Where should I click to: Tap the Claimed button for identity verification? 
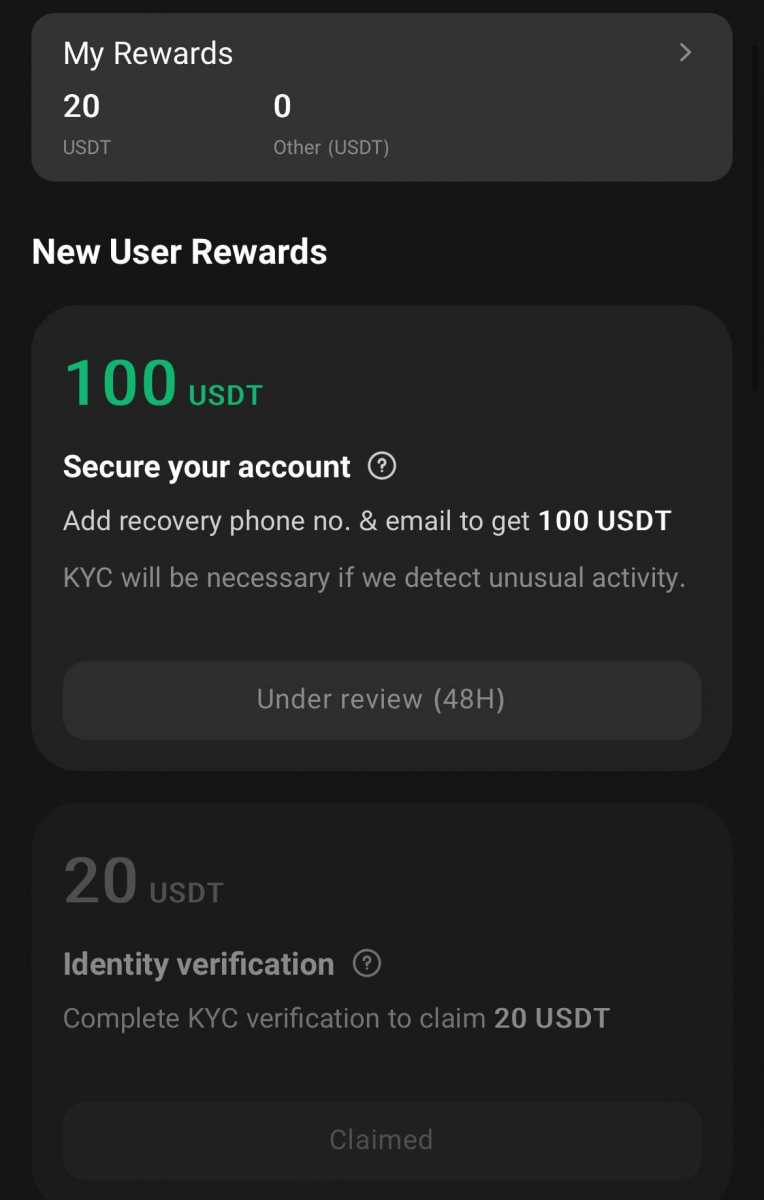tap(382, 1140)
